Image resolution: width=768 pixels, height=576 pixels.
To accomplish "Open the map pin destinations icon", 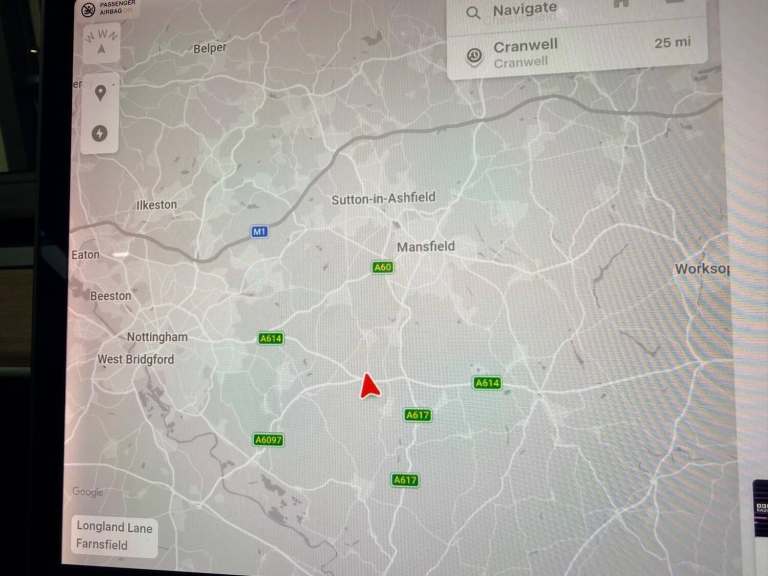I will click(x=100, y=93).
